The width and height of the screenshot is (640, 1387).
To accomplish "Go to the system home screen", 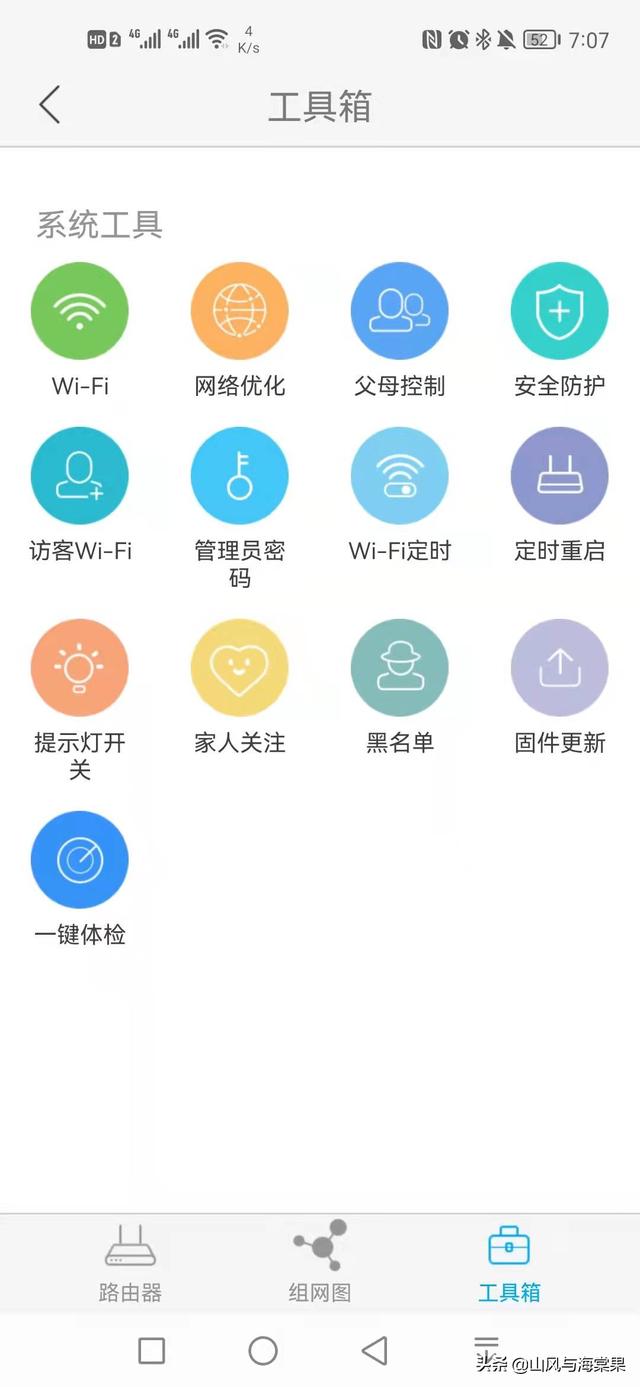I will 263,1351.
